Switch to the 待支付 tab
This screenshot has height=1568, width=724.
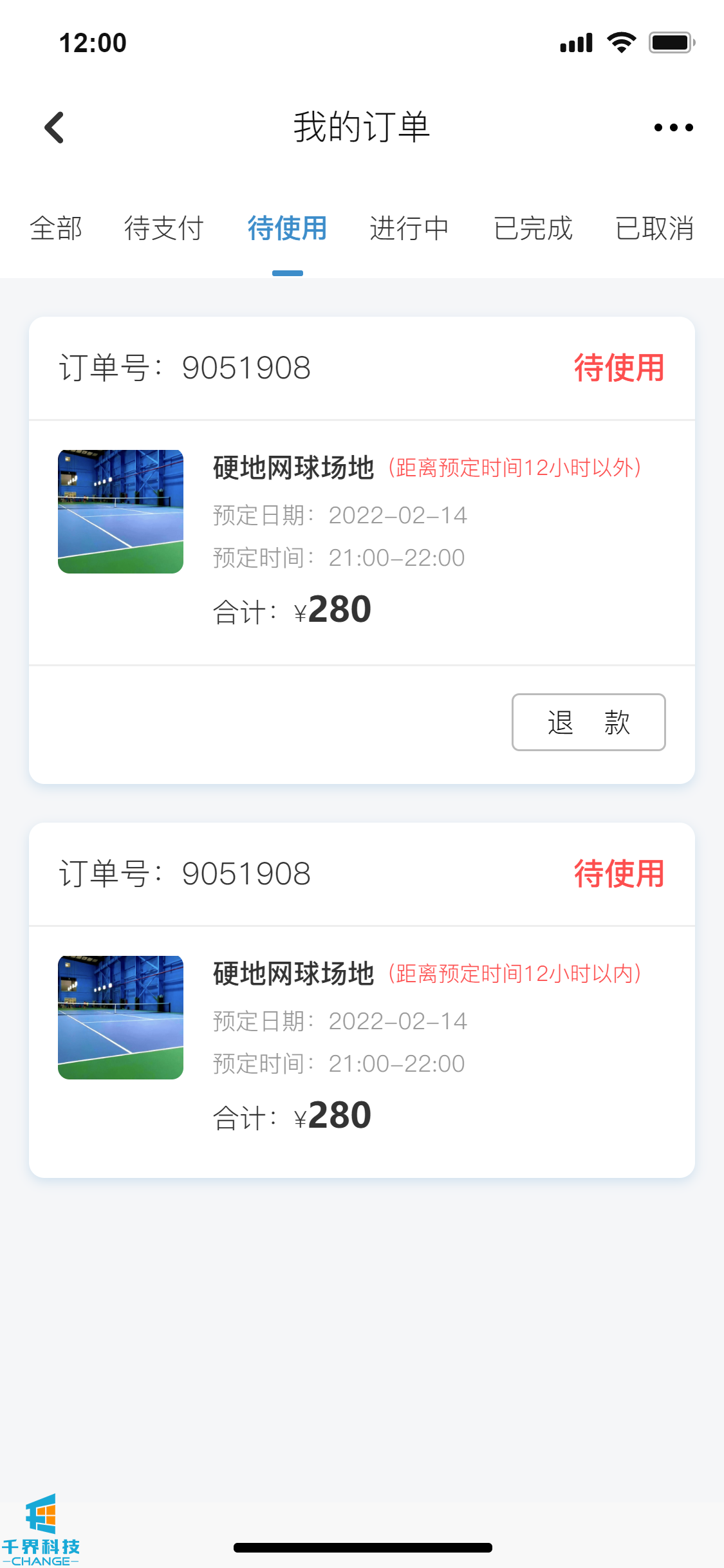coord(163,229)
